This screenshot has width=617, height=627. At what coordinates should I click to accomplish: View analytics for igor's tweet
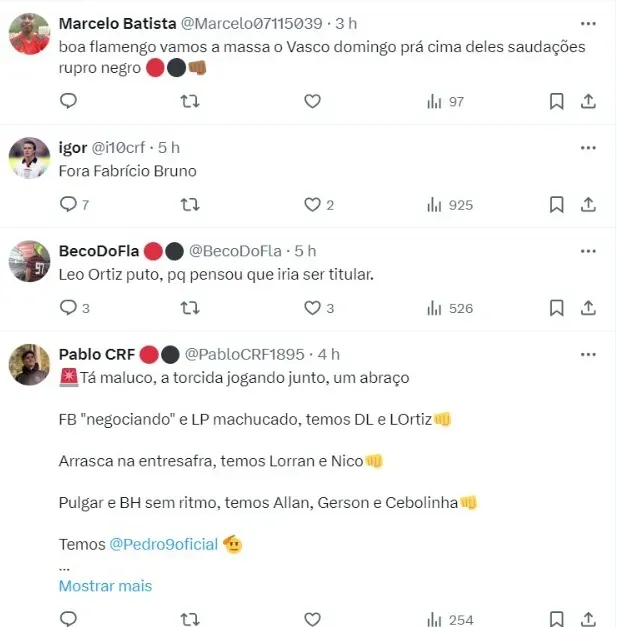click(449, 204)
